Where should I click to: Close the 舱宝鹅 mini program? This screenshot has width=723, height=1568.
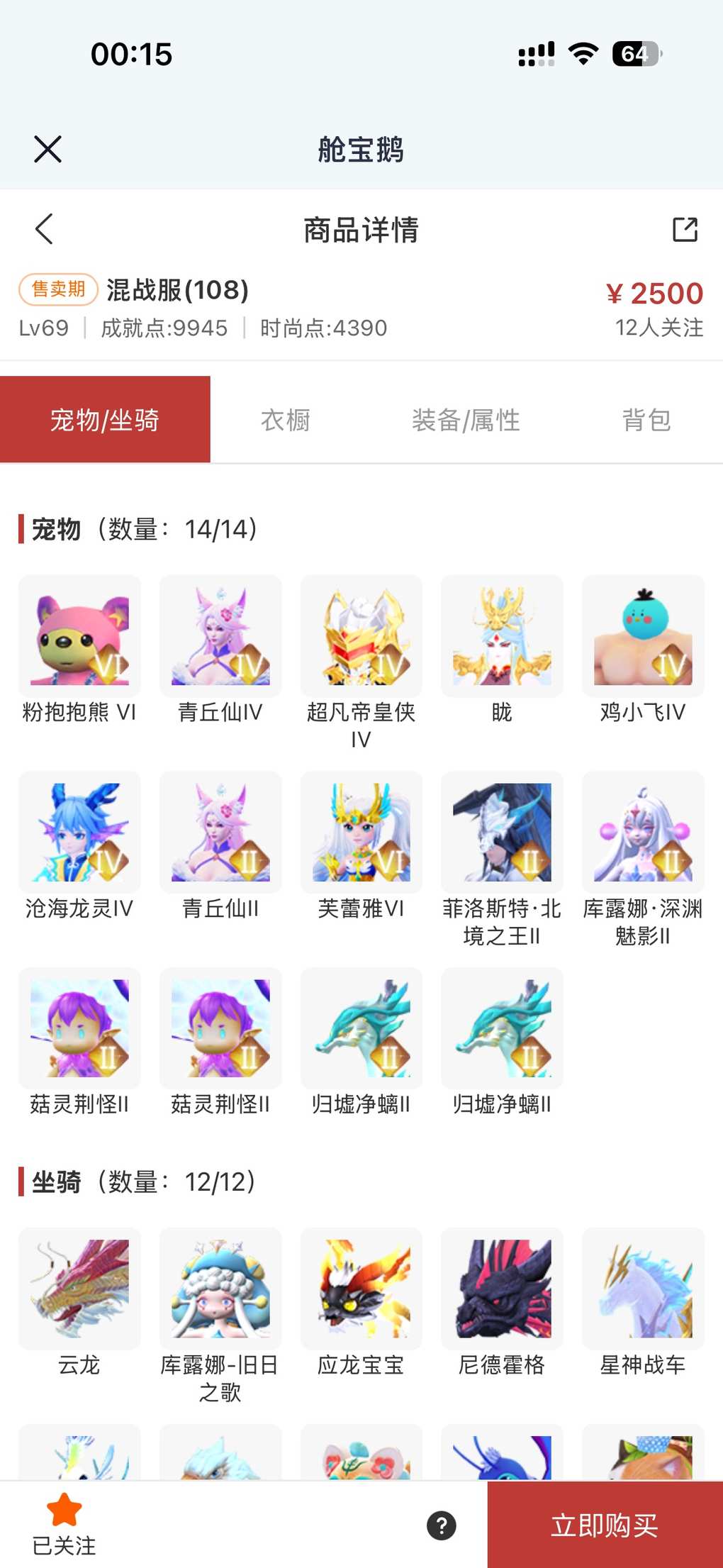(47, 150)
